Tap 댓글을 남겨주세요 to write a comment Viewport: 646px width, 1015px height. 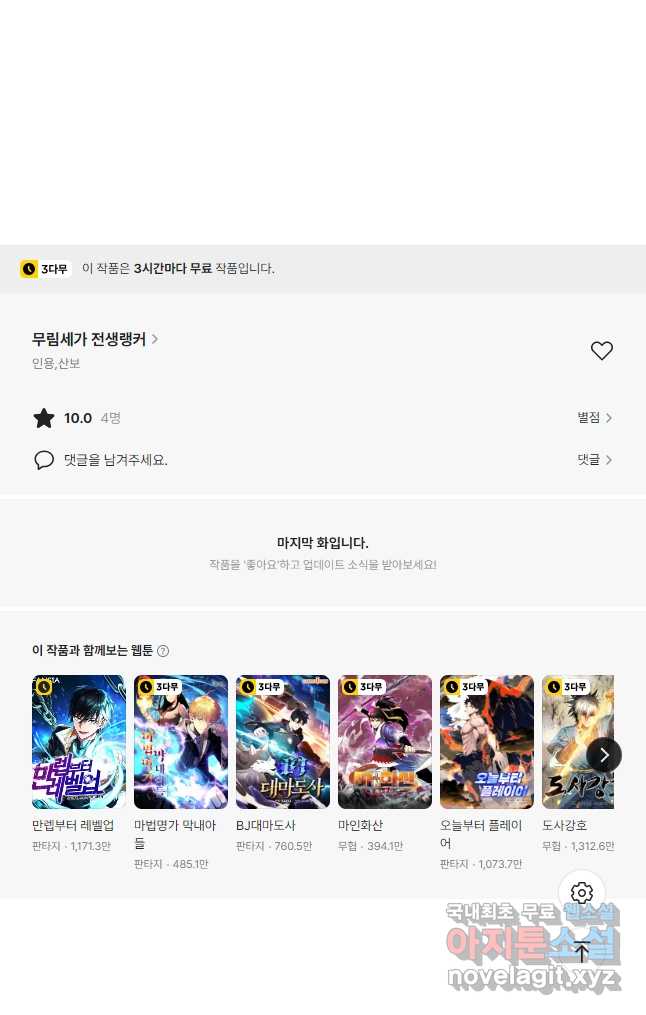[x=115, y=460]
